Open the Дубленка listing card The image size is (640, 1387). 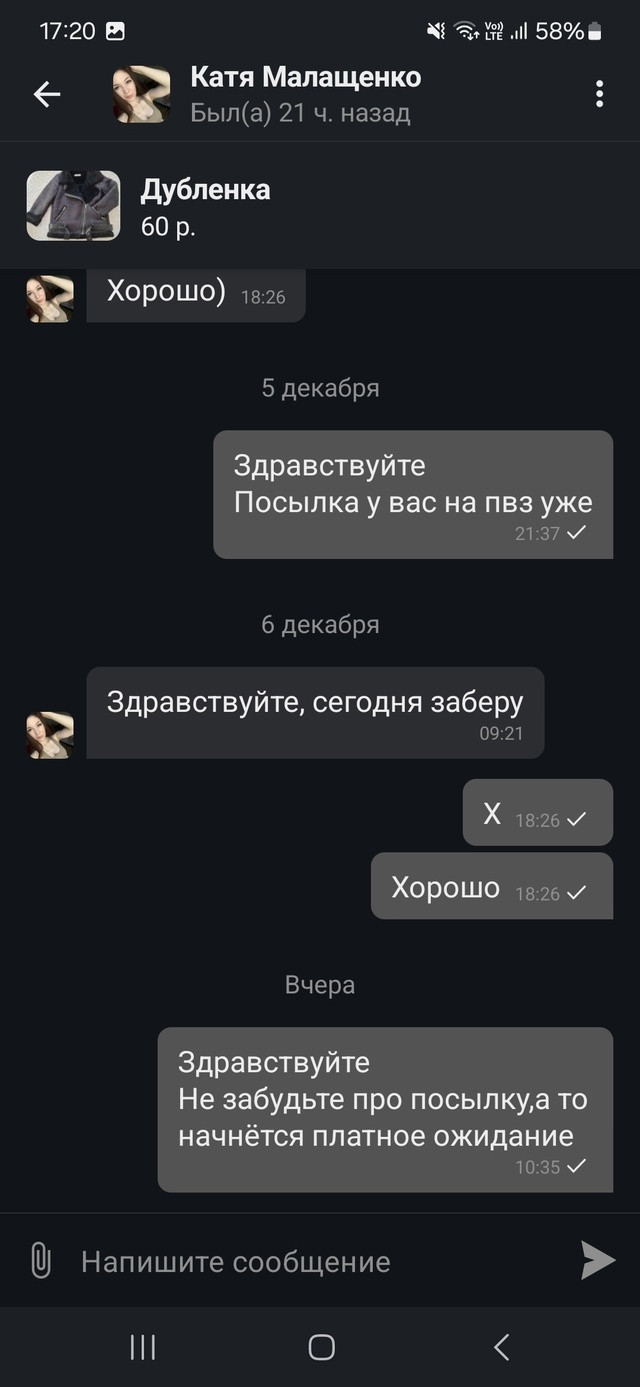click(x=320, y=205)
